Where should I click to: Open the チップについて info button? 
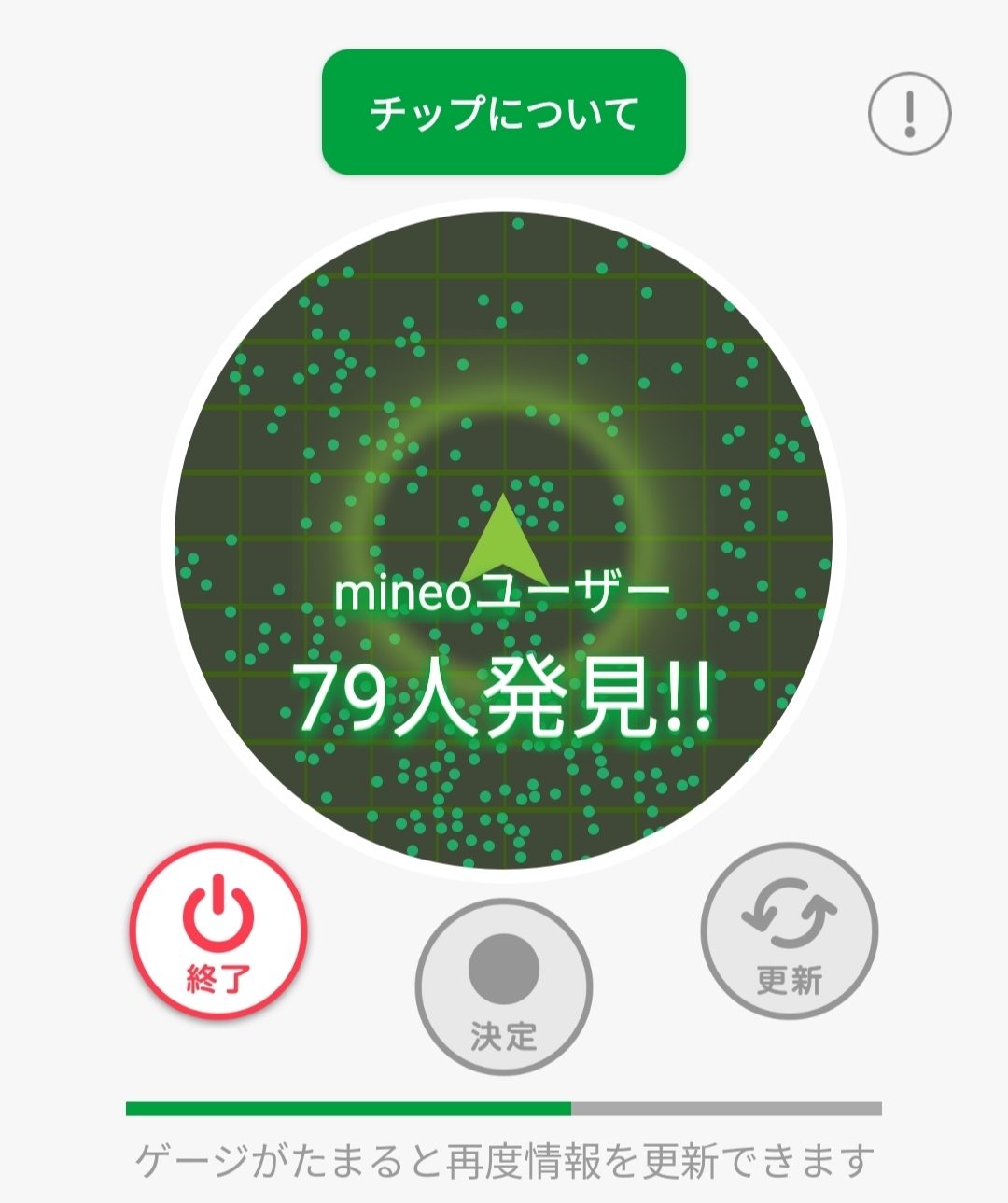pos(504,113)
